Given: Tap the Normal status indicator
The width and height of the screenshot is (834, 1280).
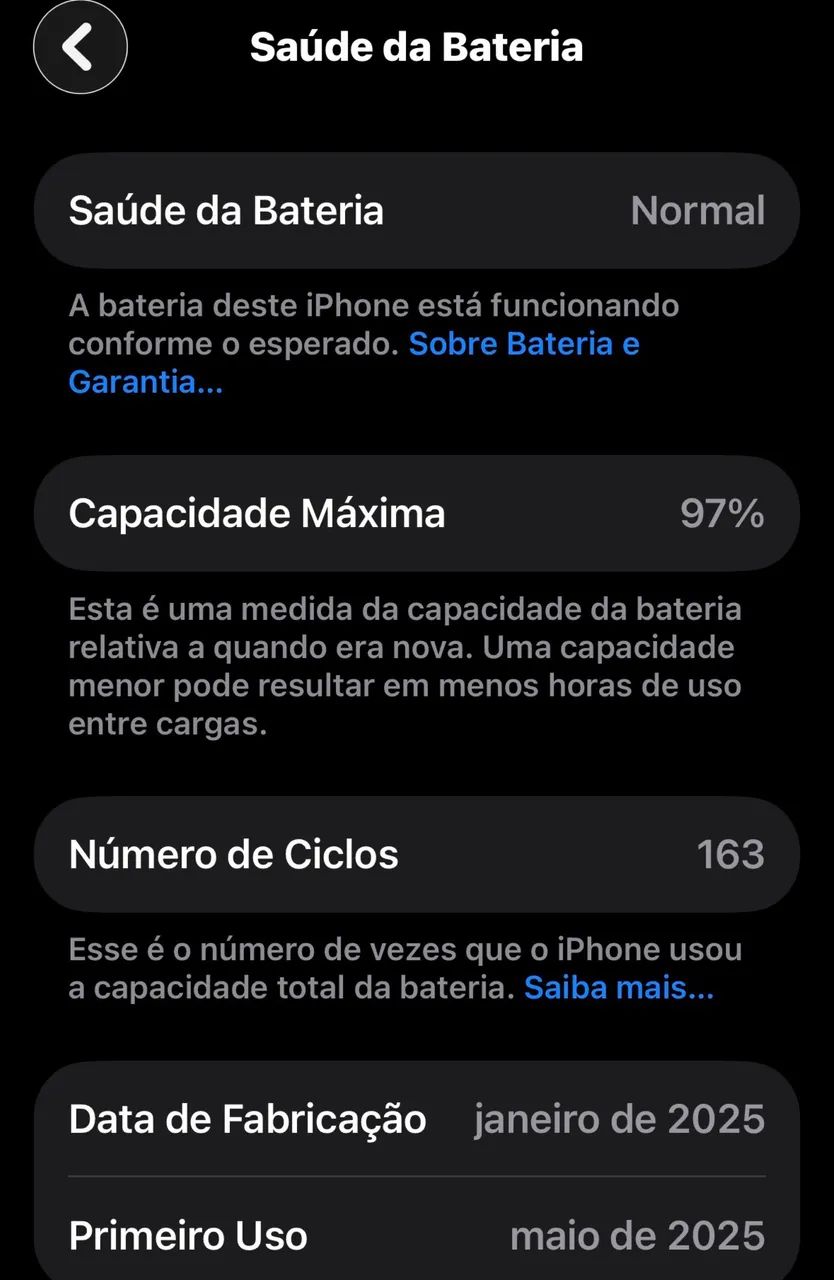Looking at the screenshot, I should pos(697,210).
